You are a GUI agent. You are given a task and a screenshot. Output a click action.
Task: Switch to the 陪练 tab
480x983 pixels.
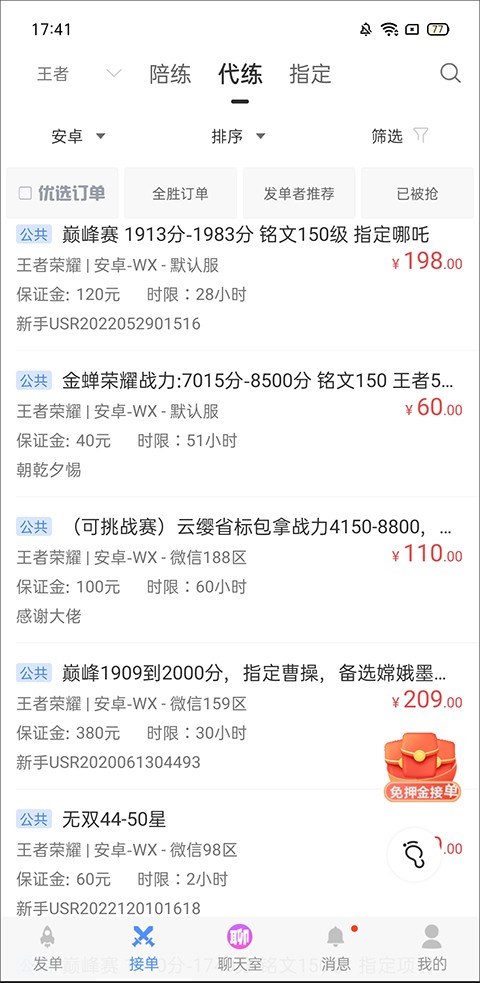(x=170, y=74)
